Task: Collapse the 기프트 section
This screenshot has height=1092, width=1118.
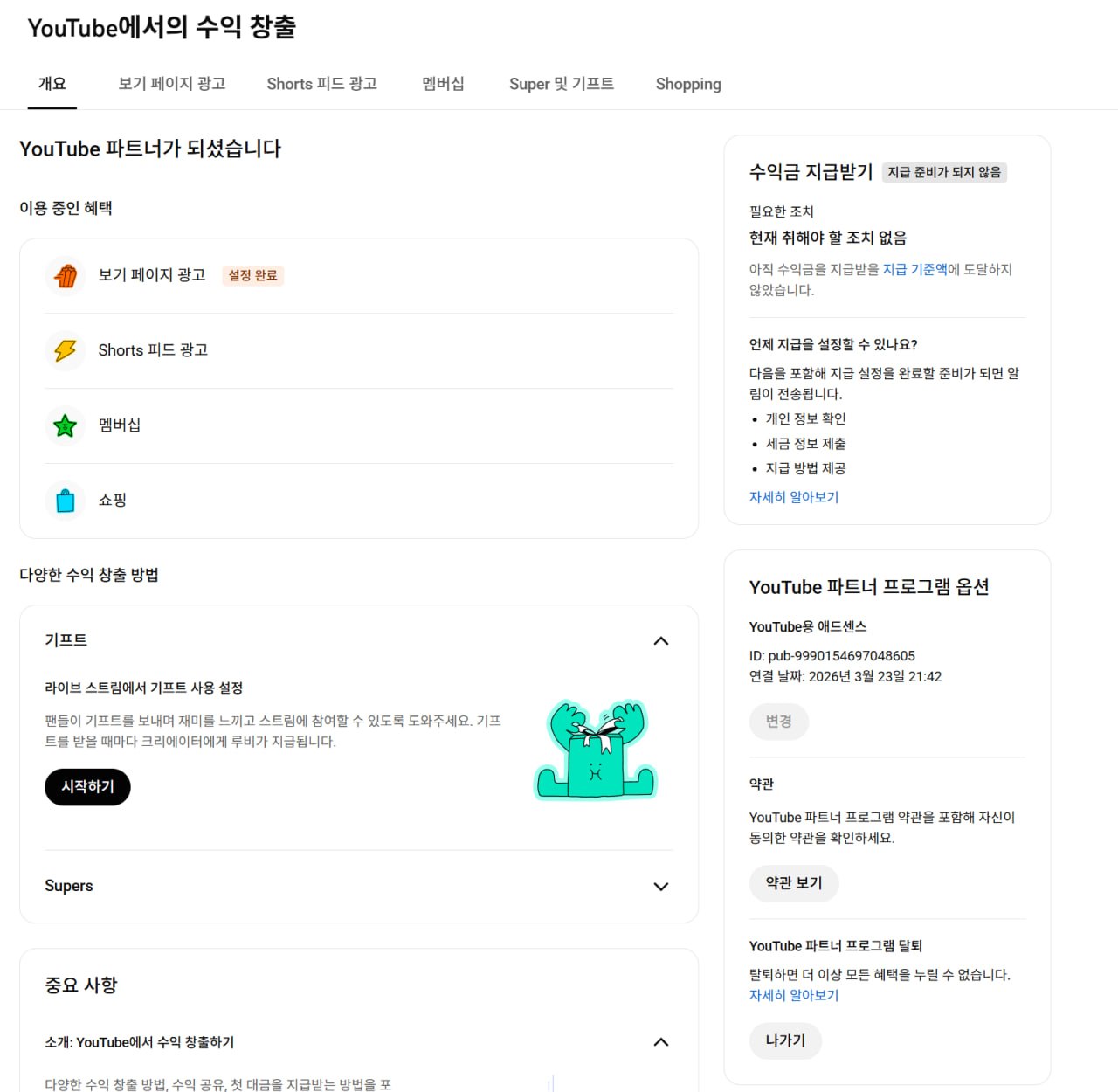Action: point(660,641)
